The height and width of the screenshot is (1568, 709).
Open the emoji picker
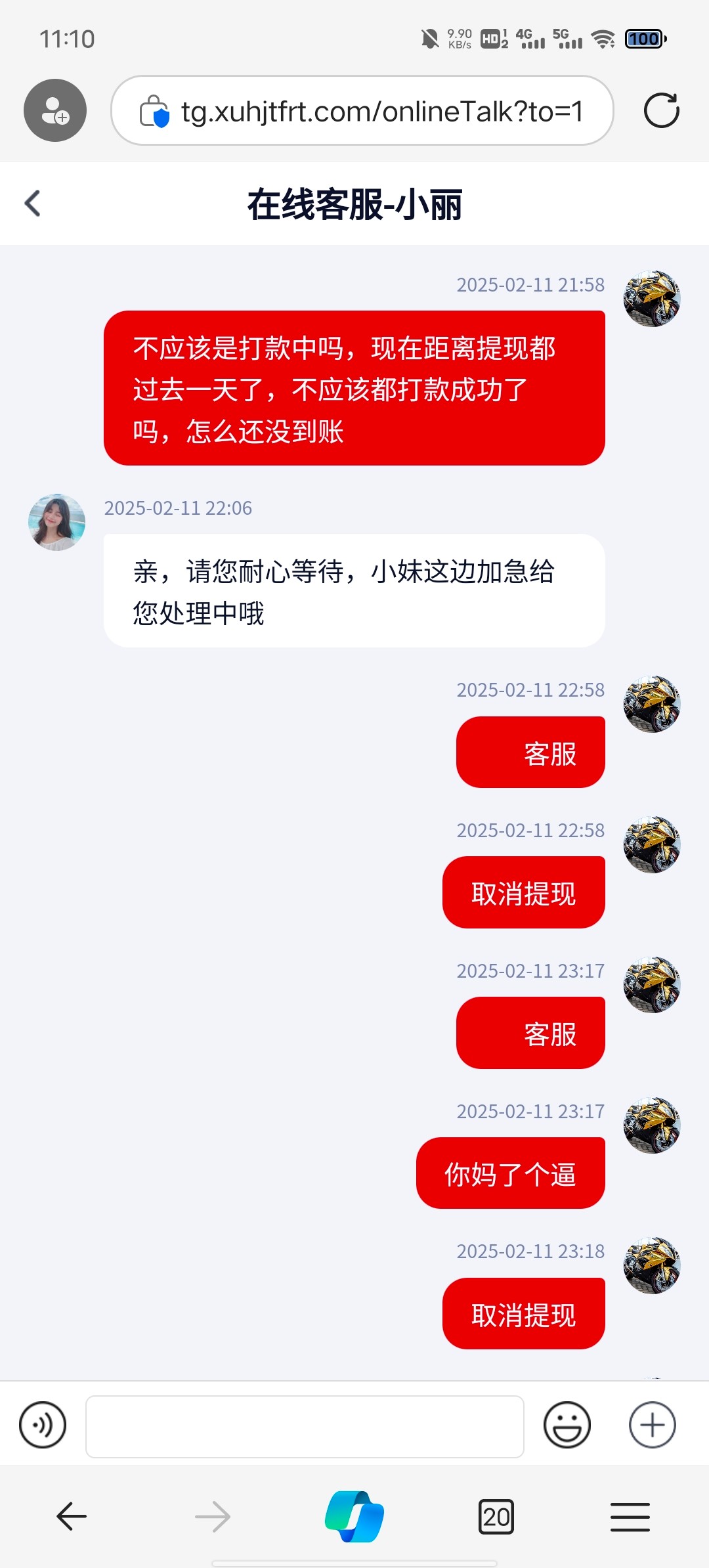click(x=567, y=1425)
